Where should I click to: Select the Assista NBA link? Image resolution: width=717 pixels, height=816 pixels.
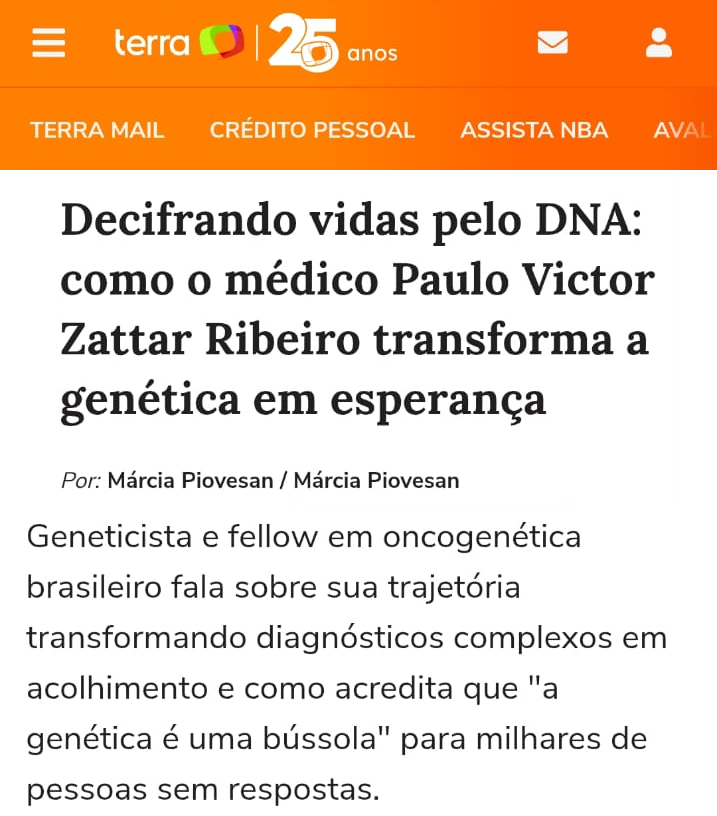tap(534, 130)
